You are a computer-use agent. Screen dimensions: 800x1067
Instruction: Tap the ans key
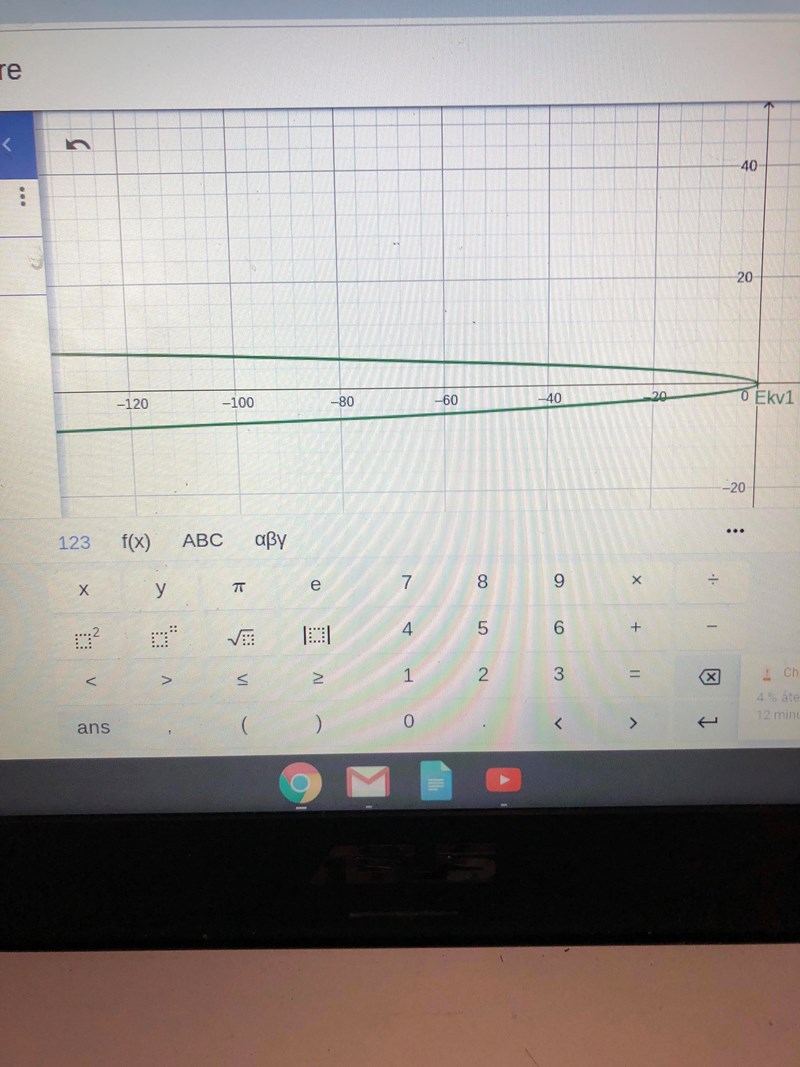click(93, 727)
